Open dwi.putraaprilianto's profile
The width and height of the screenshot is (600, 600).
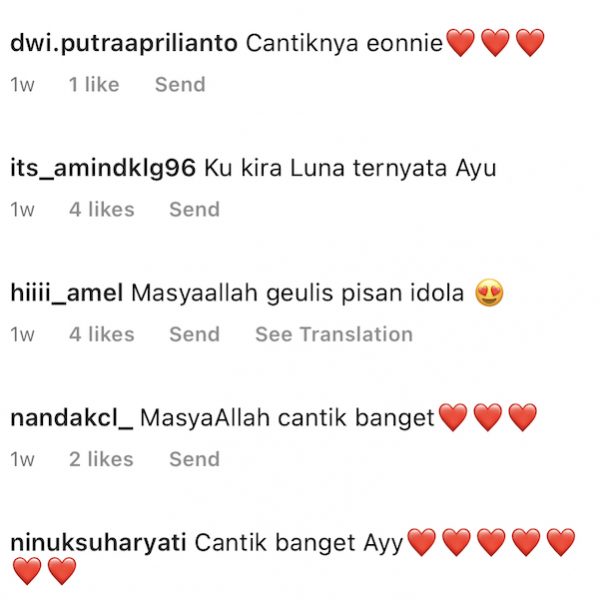(124, 44)
